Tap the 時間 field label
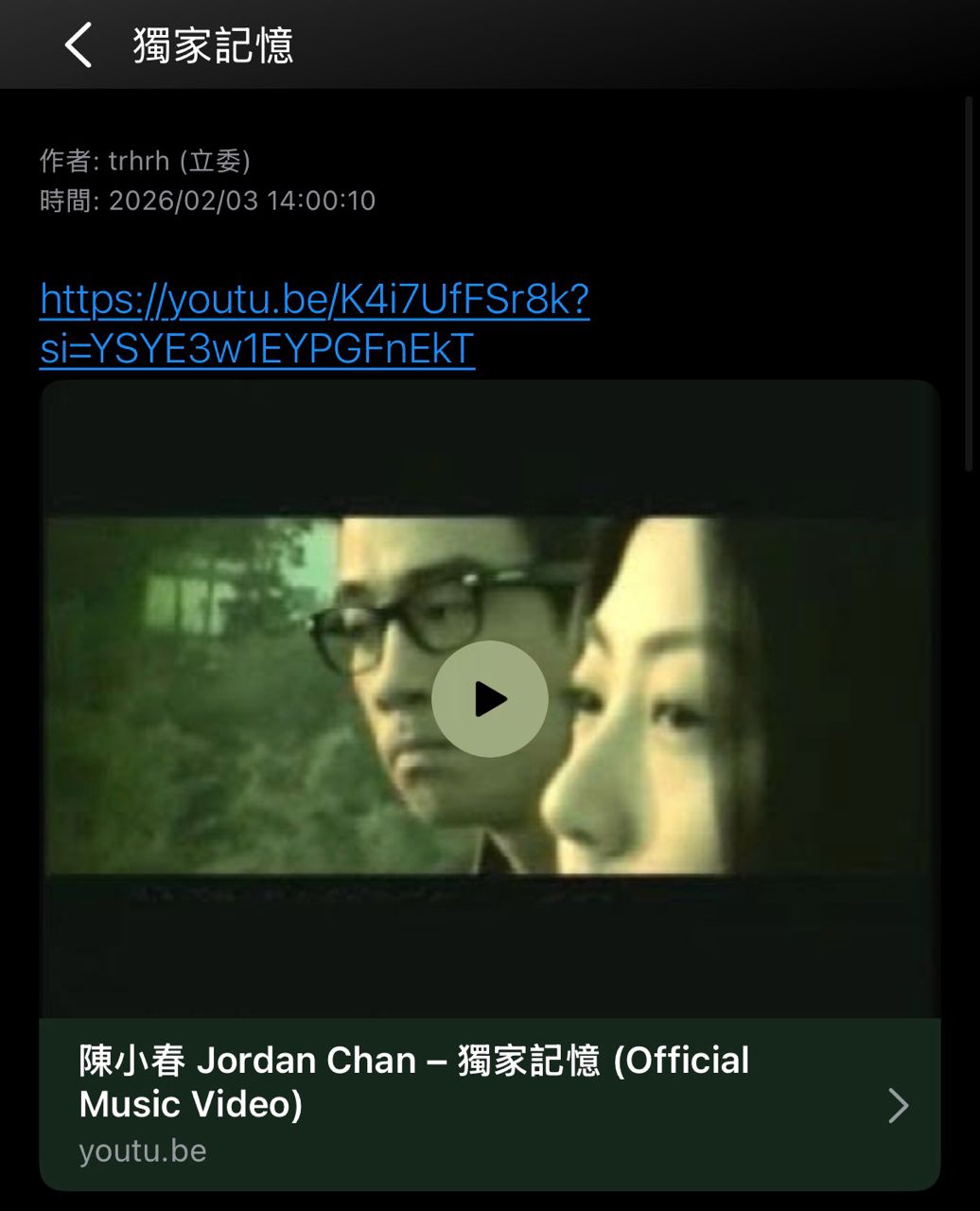 tap(66, 201)
